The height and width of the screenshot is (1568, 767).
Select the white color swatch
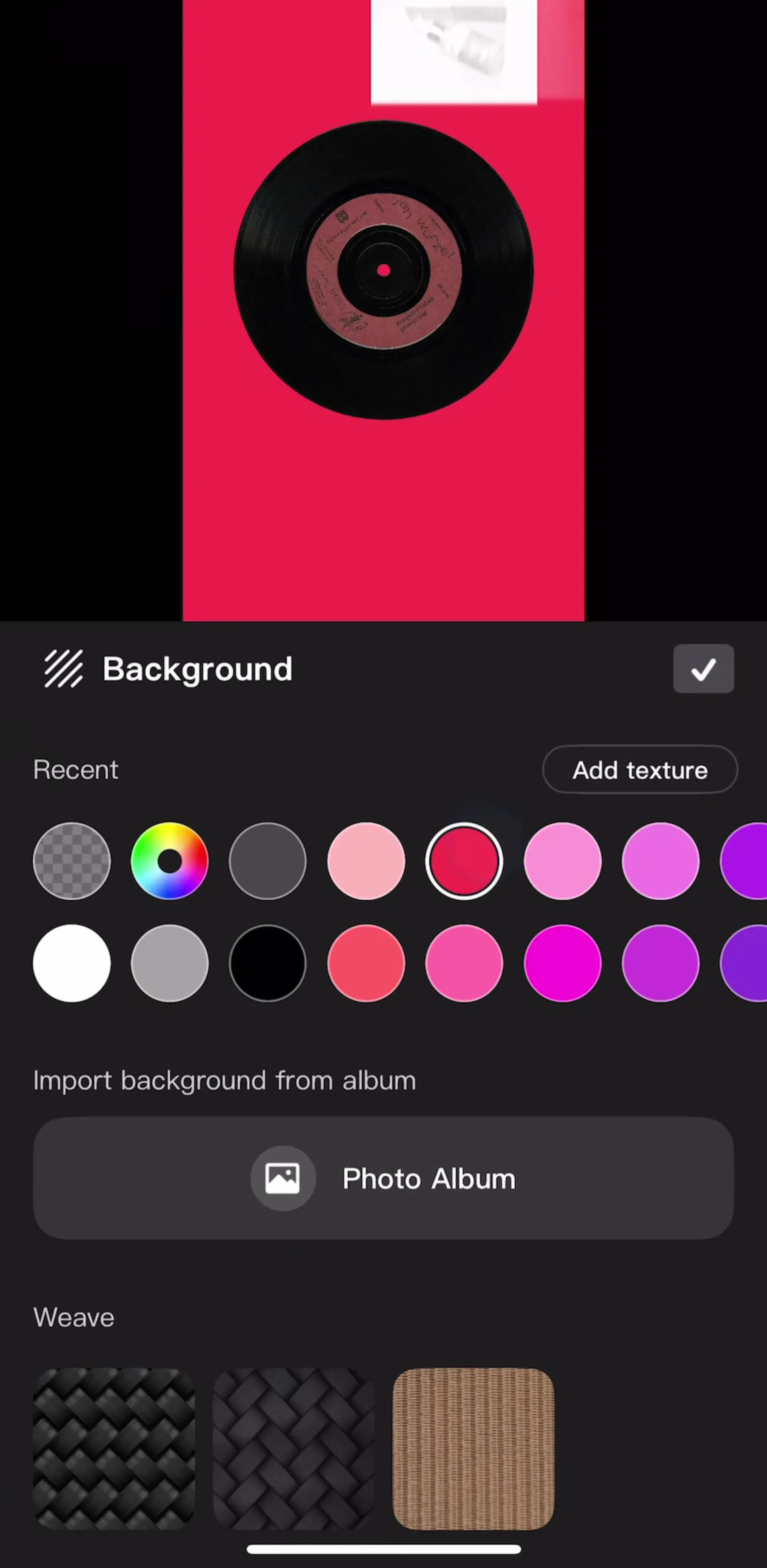click(72, 963)
